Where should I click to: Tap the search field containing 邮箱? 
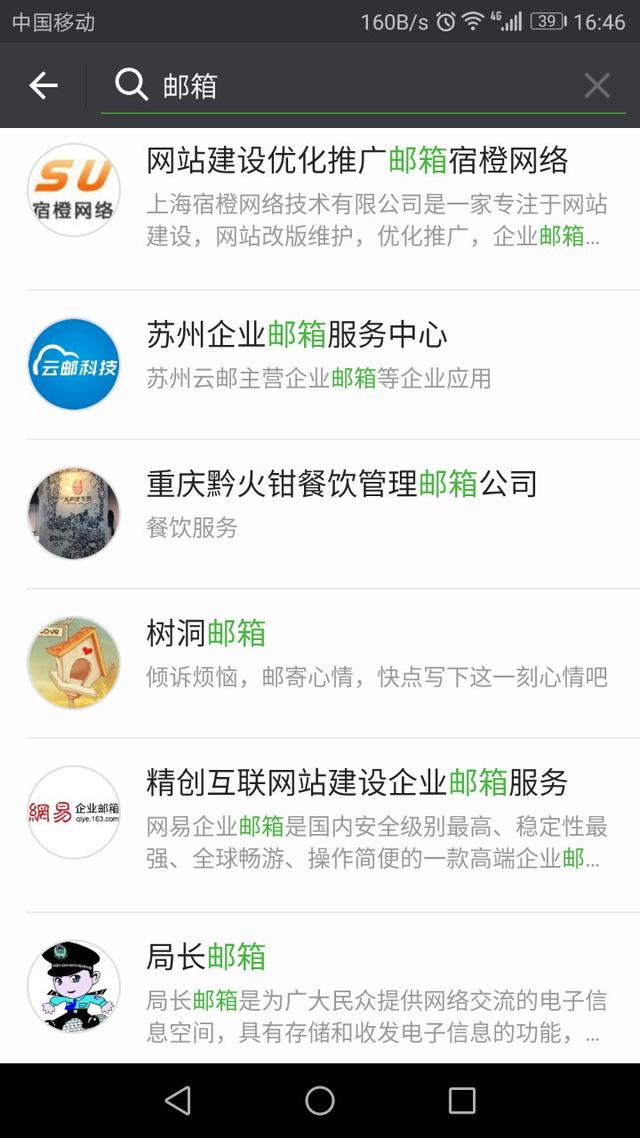coord(360,86)
